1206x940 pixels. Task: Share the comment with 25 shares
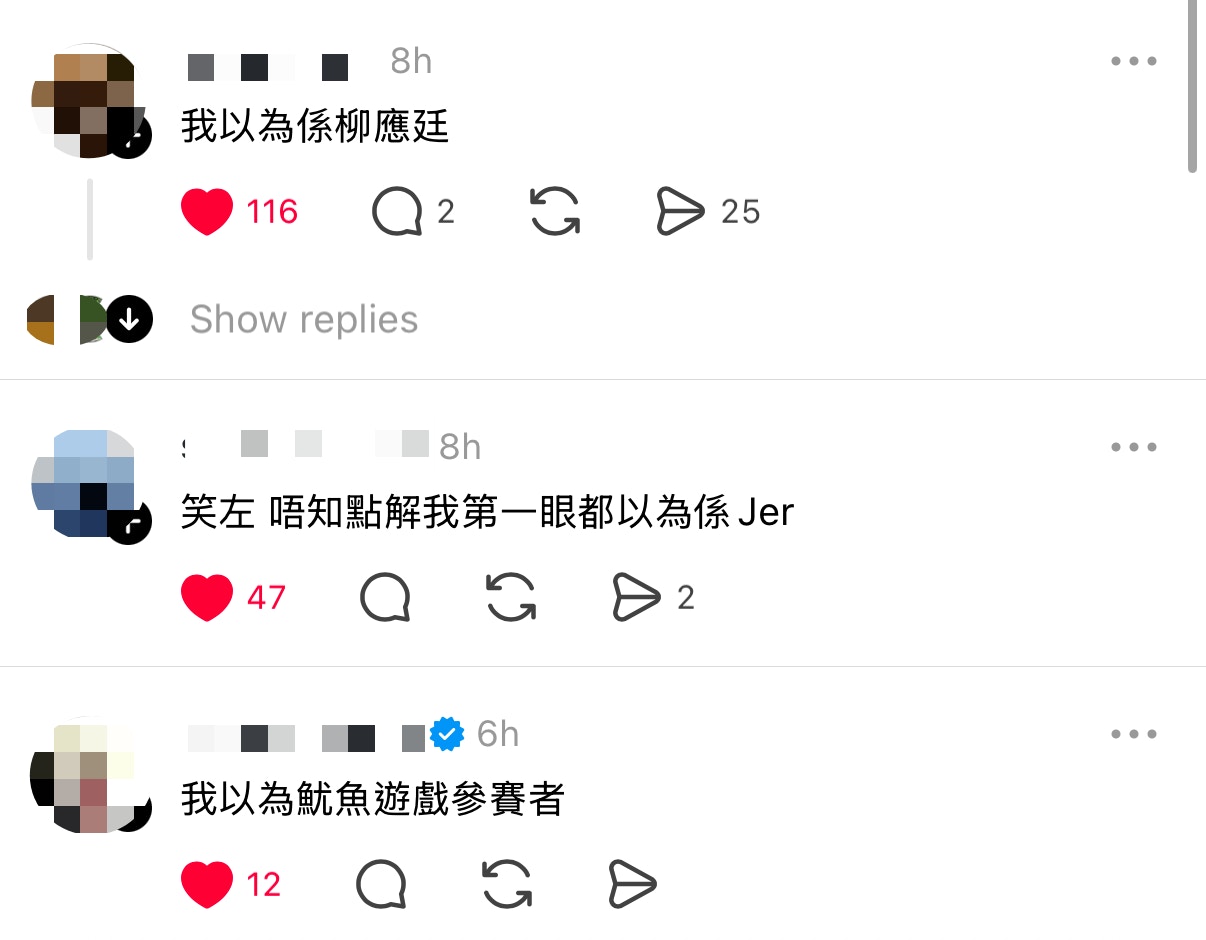pos(681,212)
